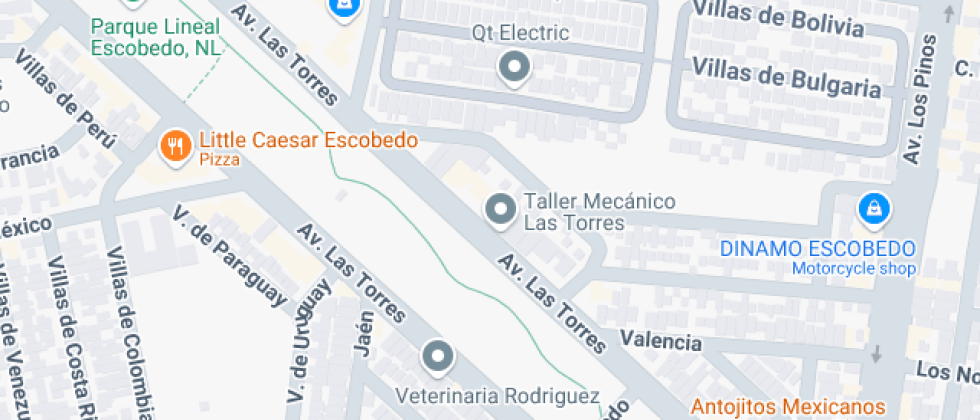Select the Veterinaria Rodriguez map pin

(x=437, y=356)
